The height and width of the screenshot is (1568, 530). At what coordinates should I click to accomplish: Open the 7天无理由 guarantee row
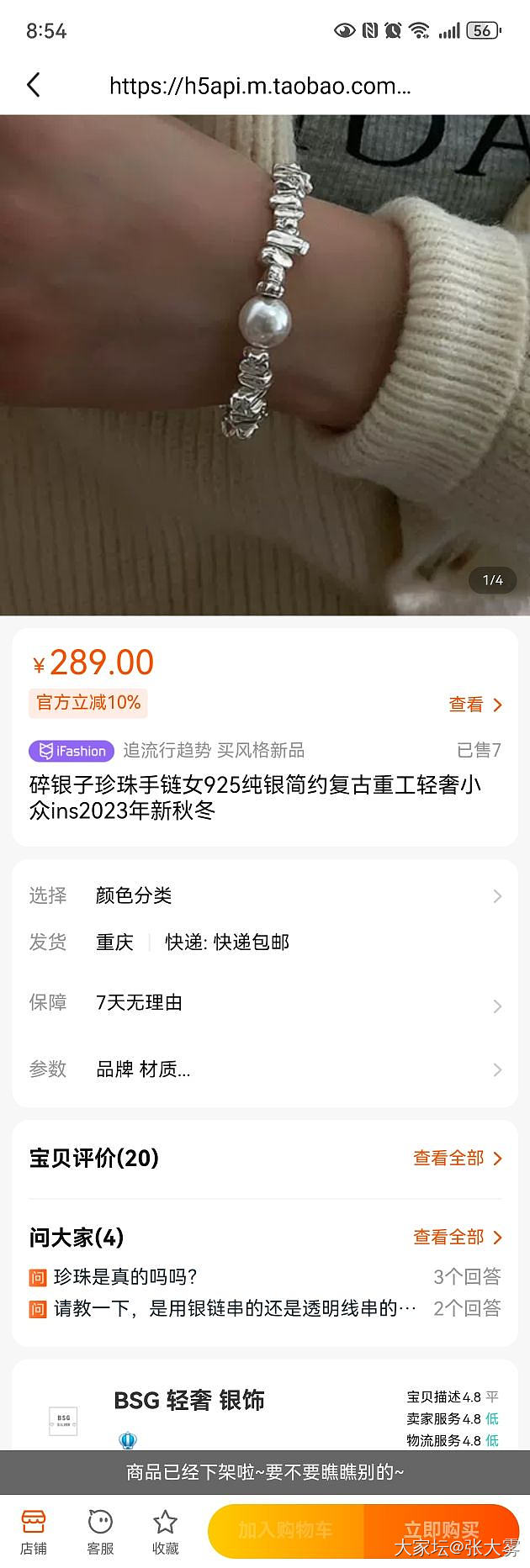click(x=265, y=1003)
